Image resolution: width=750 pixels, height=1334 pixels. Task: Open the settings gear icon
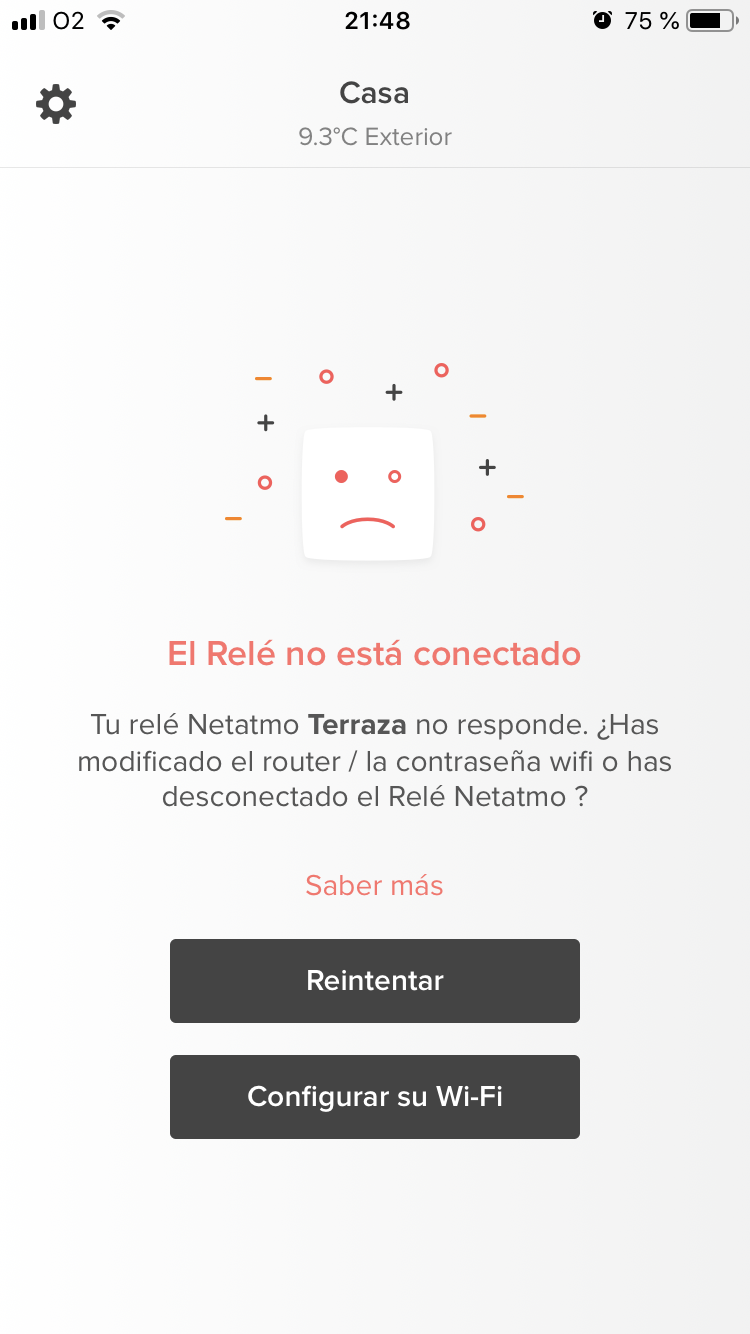tap(56, 104)
